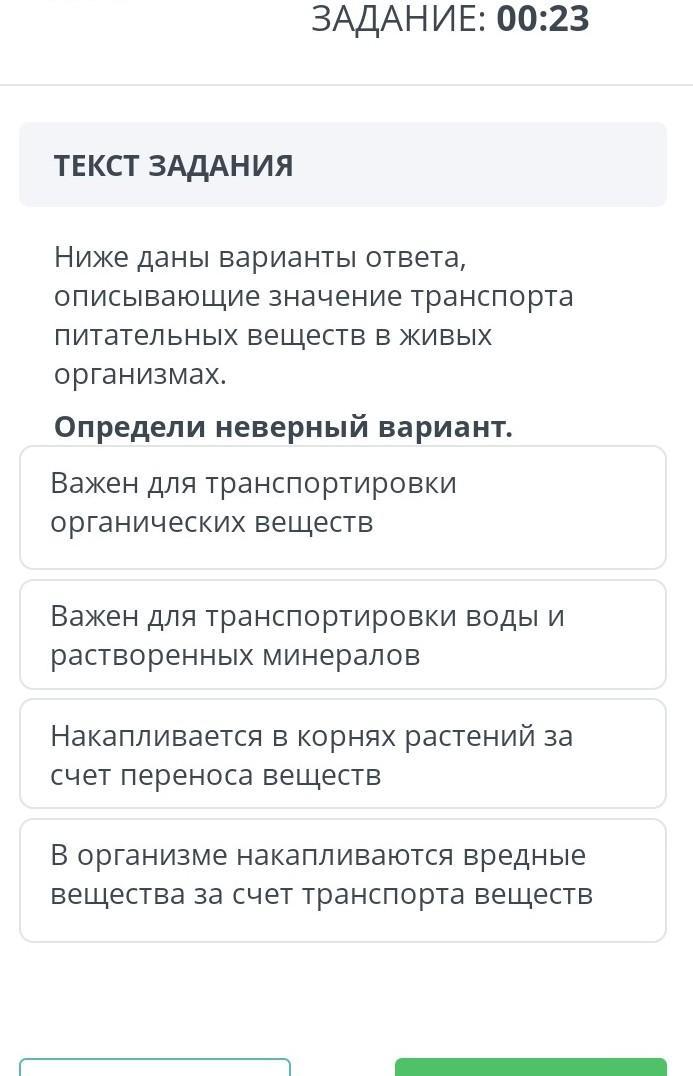This screenshot has height=1076, width=693.
Task: Select answer 'Важен для транспортировки органических веществ'
Action: click(x=342, y=506)
